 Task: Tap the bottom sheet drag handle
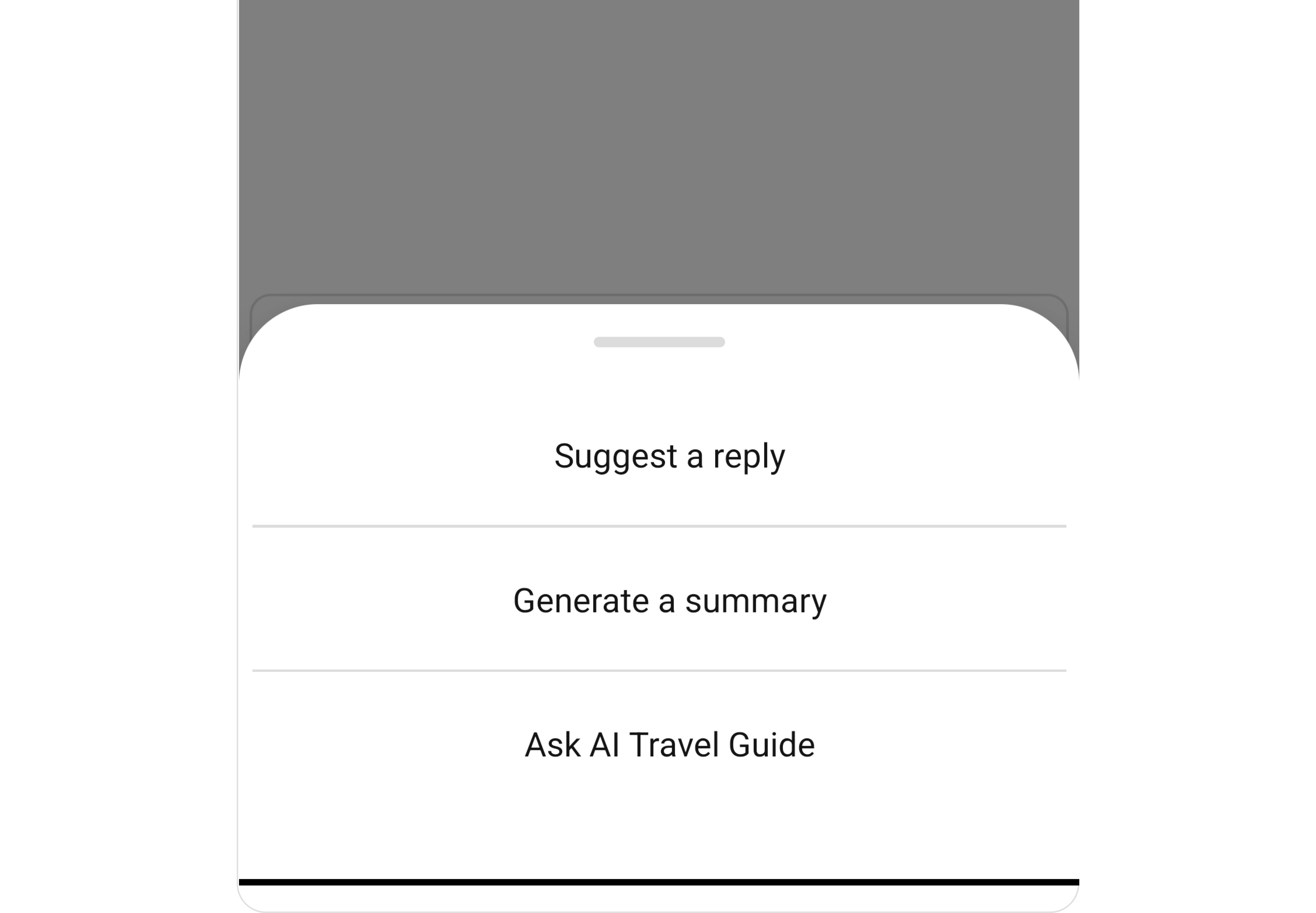(659, 342)
